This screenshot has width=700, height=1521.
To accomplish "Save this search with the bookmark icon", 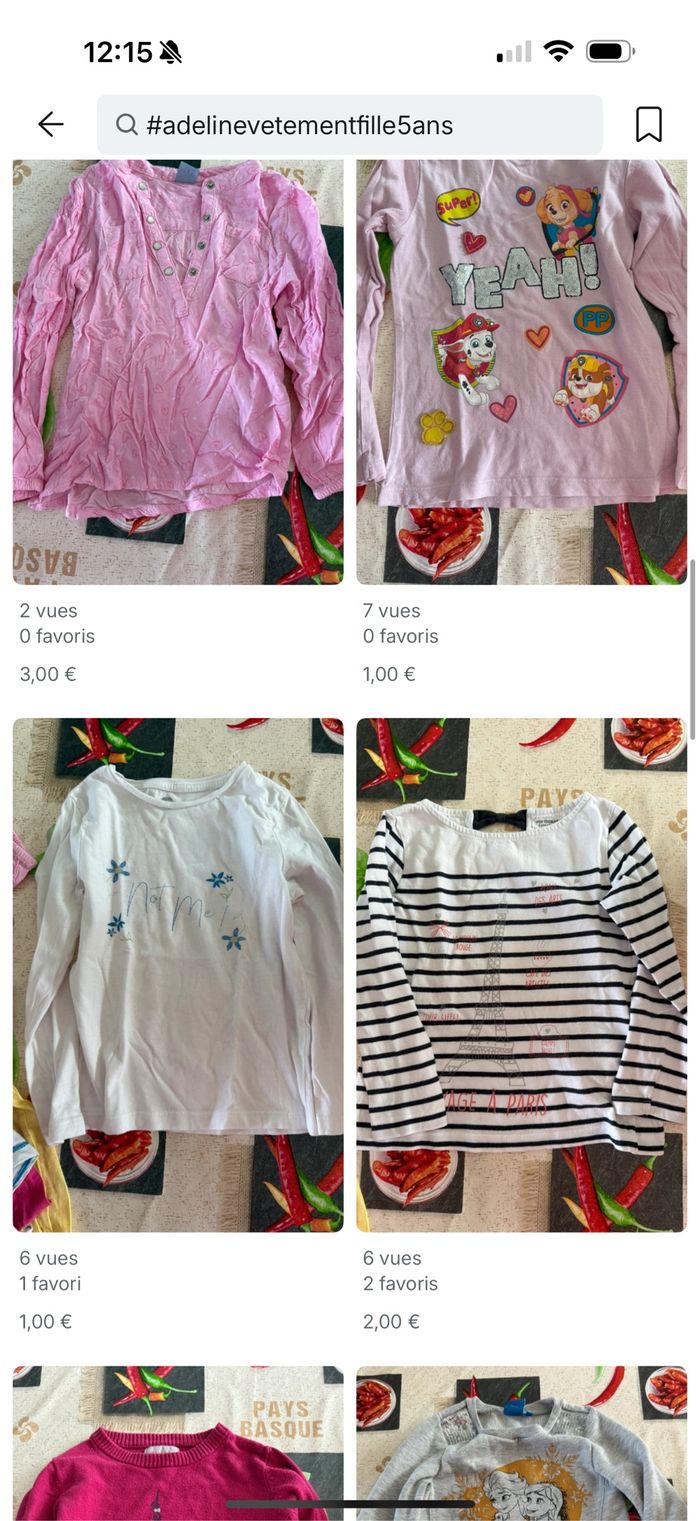I will click(648, 124).
